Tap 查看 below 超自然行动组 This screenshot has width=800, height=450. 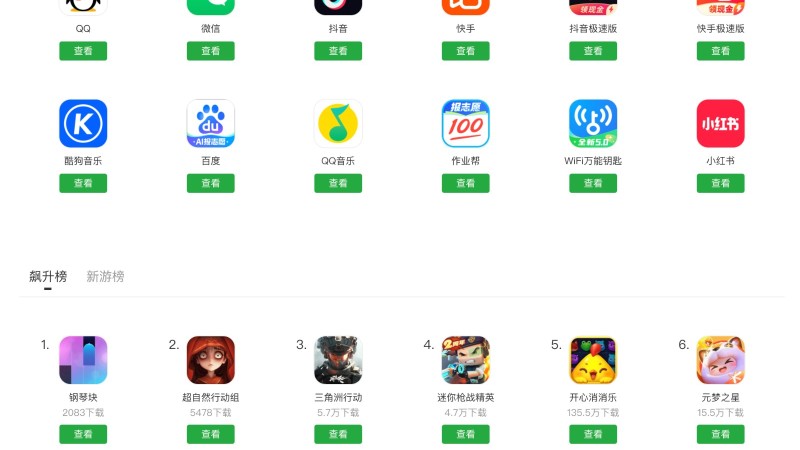[210, 434]
